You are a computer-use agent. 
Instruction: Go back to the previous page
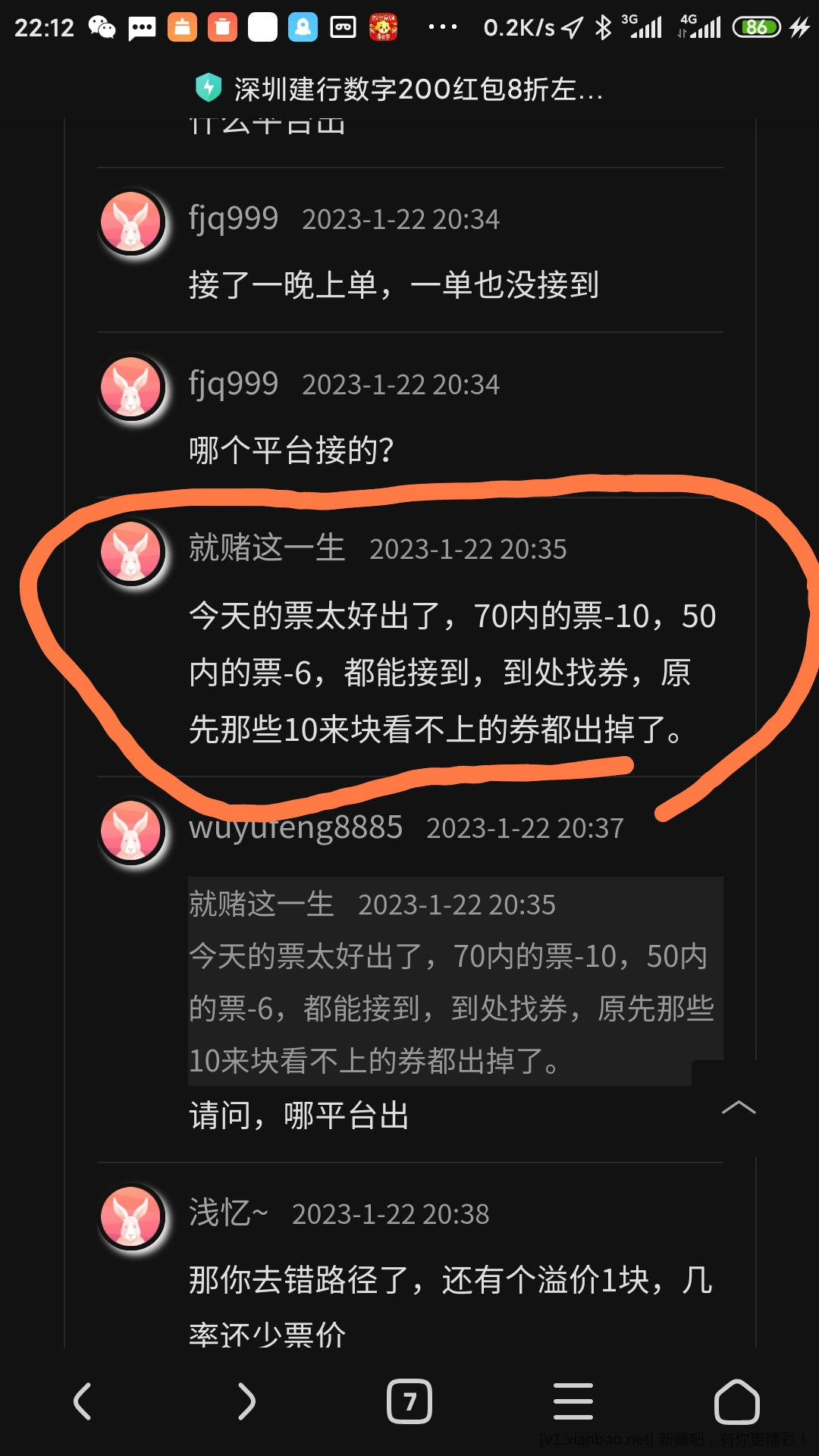point(83,1401)
